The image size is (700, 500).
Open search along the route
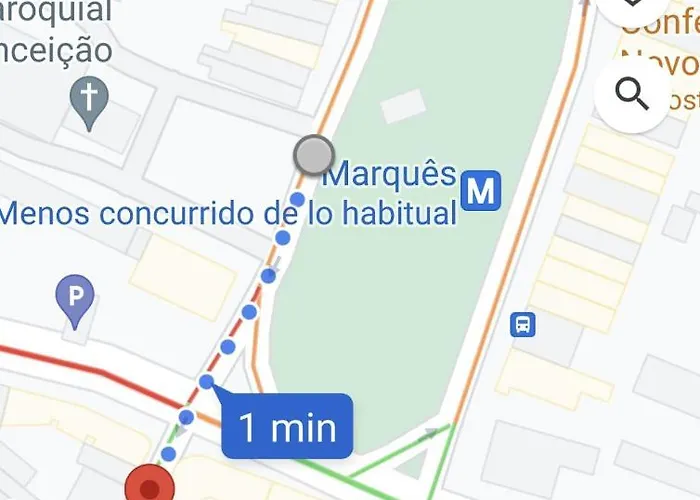click(x=632, y=94)
